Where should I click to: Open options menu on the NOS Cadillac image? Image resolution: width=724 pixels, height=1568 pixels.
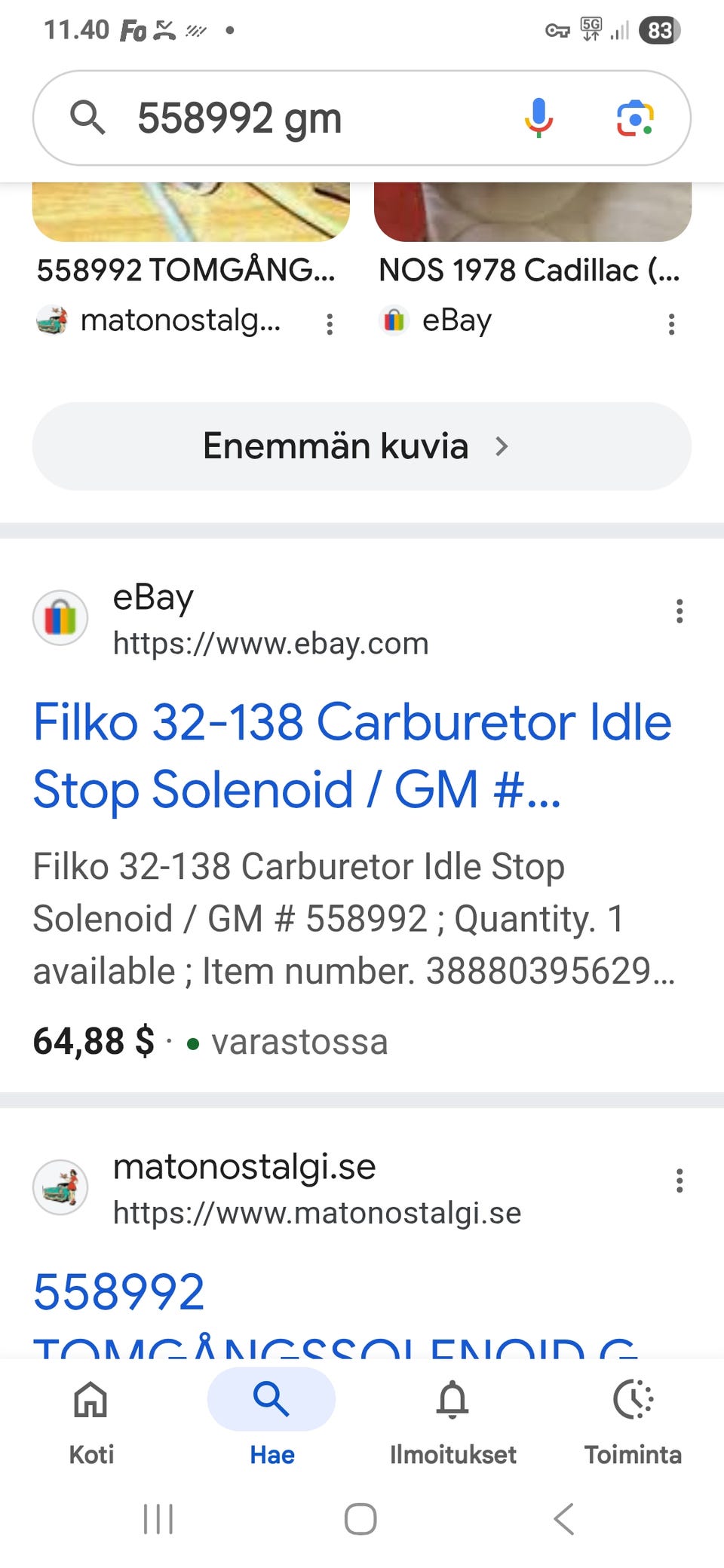coord(671,323)
